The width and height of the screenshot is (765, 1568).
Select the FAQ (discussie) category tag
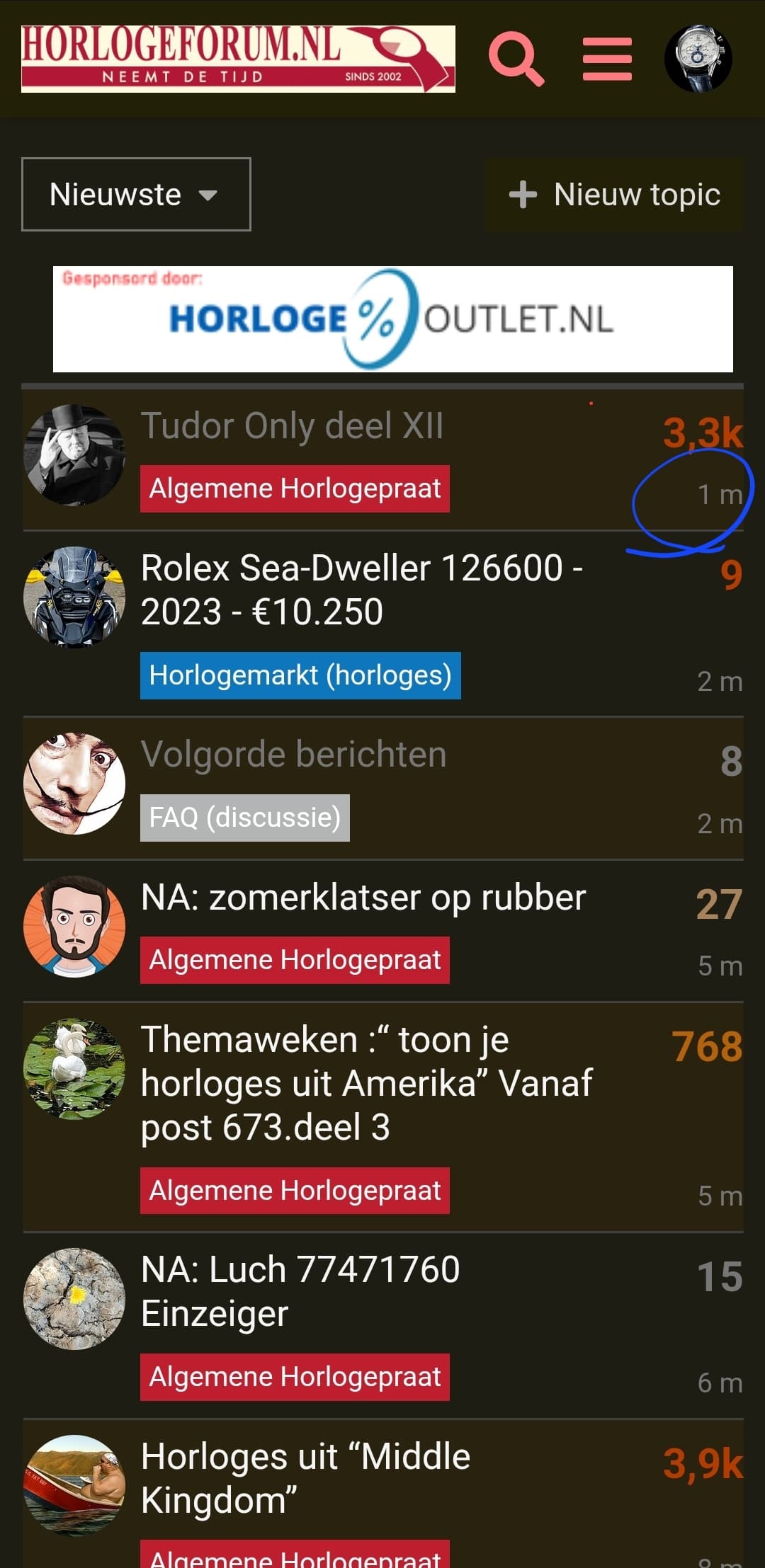245,818
